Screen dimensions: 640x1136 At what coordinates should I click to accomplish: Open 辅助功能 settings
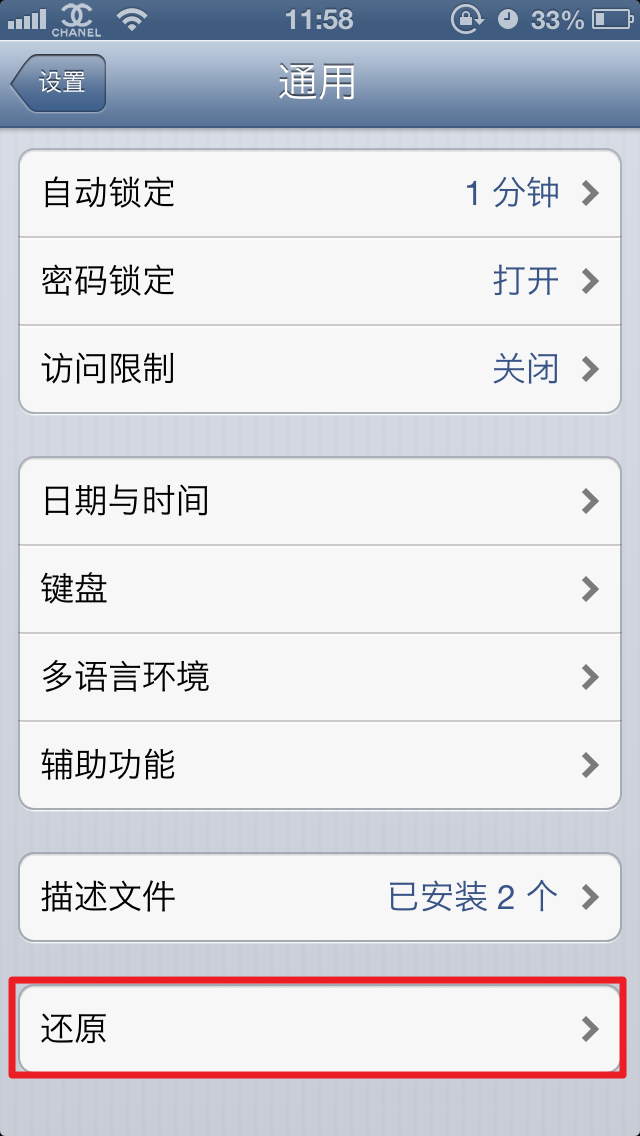click(320, 765)
